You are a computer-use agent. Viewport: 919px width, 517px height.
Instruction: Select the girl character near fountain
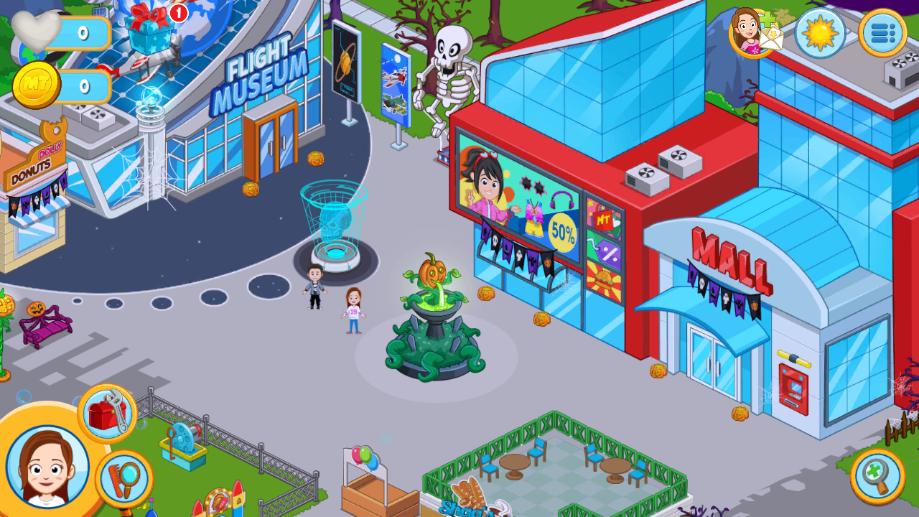pyautogui.click(x=353, y=310)
